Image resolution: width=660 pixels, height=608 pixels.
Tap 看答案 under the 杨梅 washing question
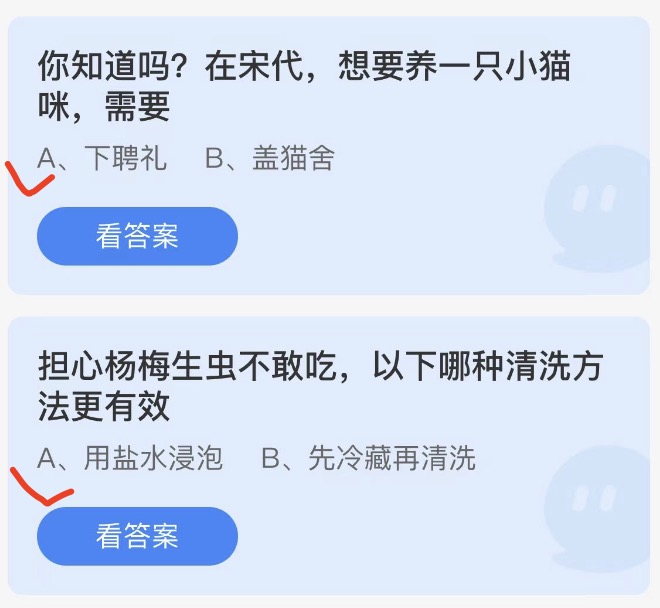click(x=137, y=536)
